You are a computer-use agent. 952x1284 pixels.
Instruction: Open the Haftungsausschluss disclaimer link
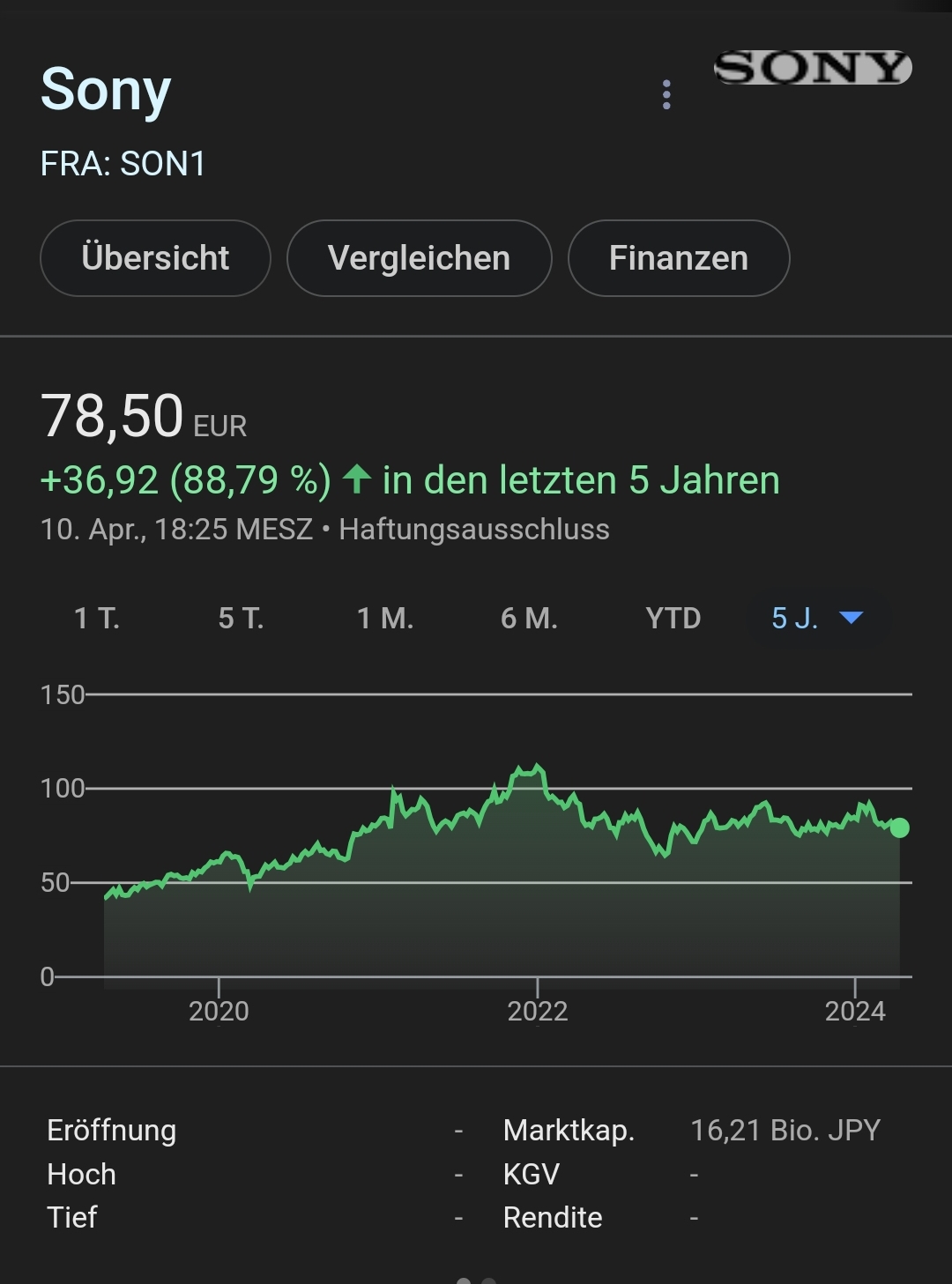tap(474, 530)
